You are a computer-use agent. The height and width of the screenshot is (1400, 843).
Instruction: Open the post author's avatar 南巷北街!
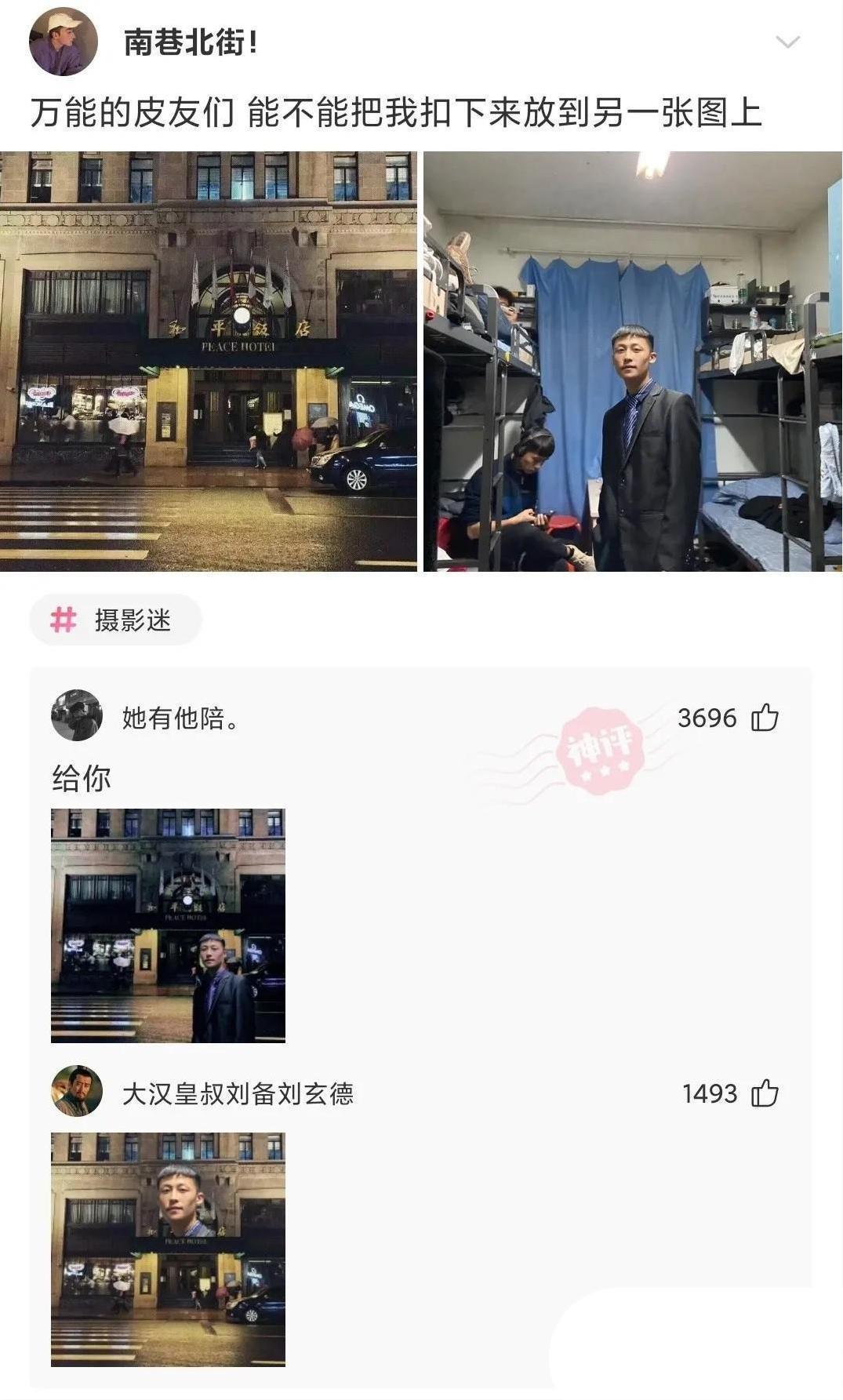point(63,41)
